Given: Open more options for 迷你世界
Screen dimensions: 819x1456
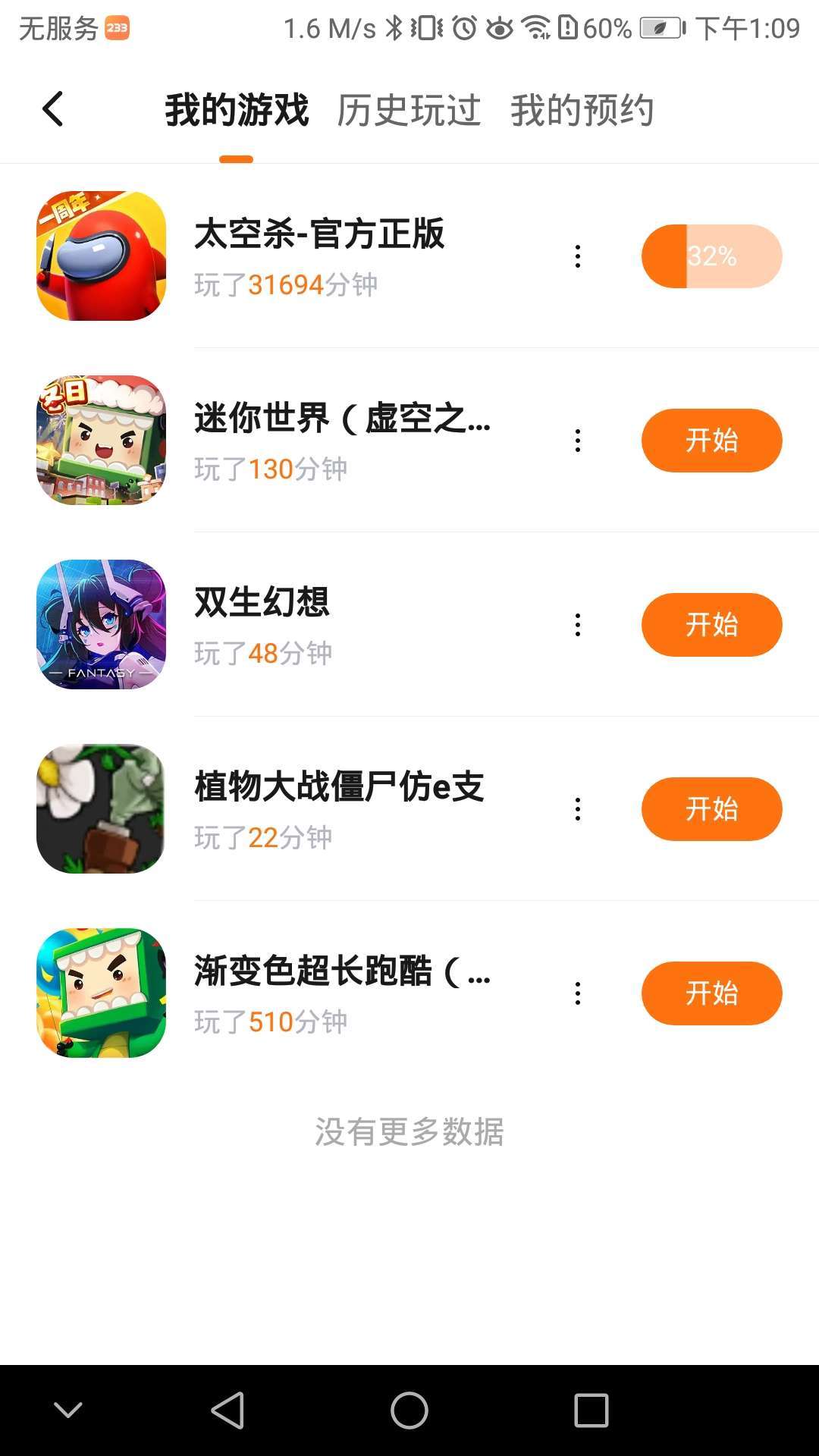Looking at the screenshot, I should (578, 441).
